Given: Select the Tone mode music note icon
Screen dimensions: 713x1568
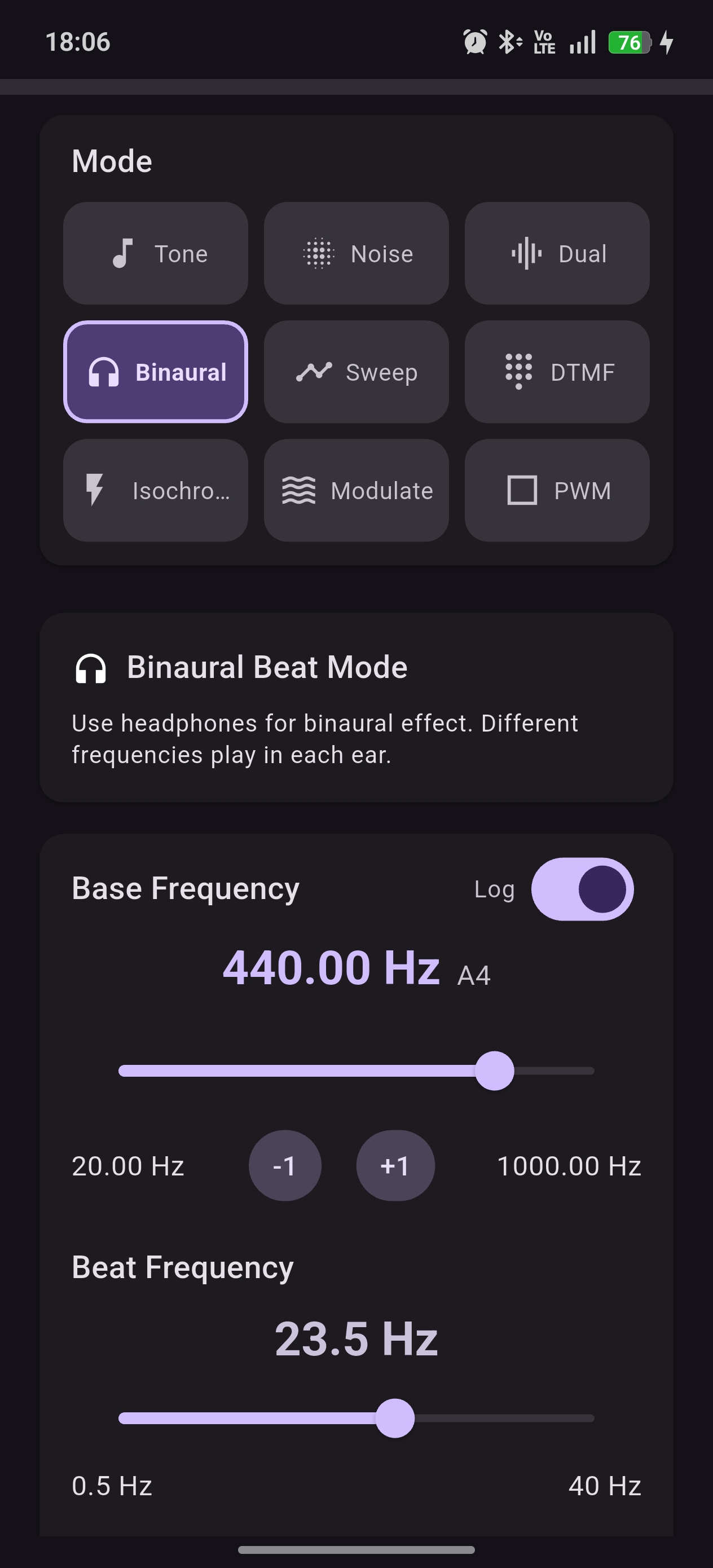Looking at the screenshot, I should pos(123,253).
